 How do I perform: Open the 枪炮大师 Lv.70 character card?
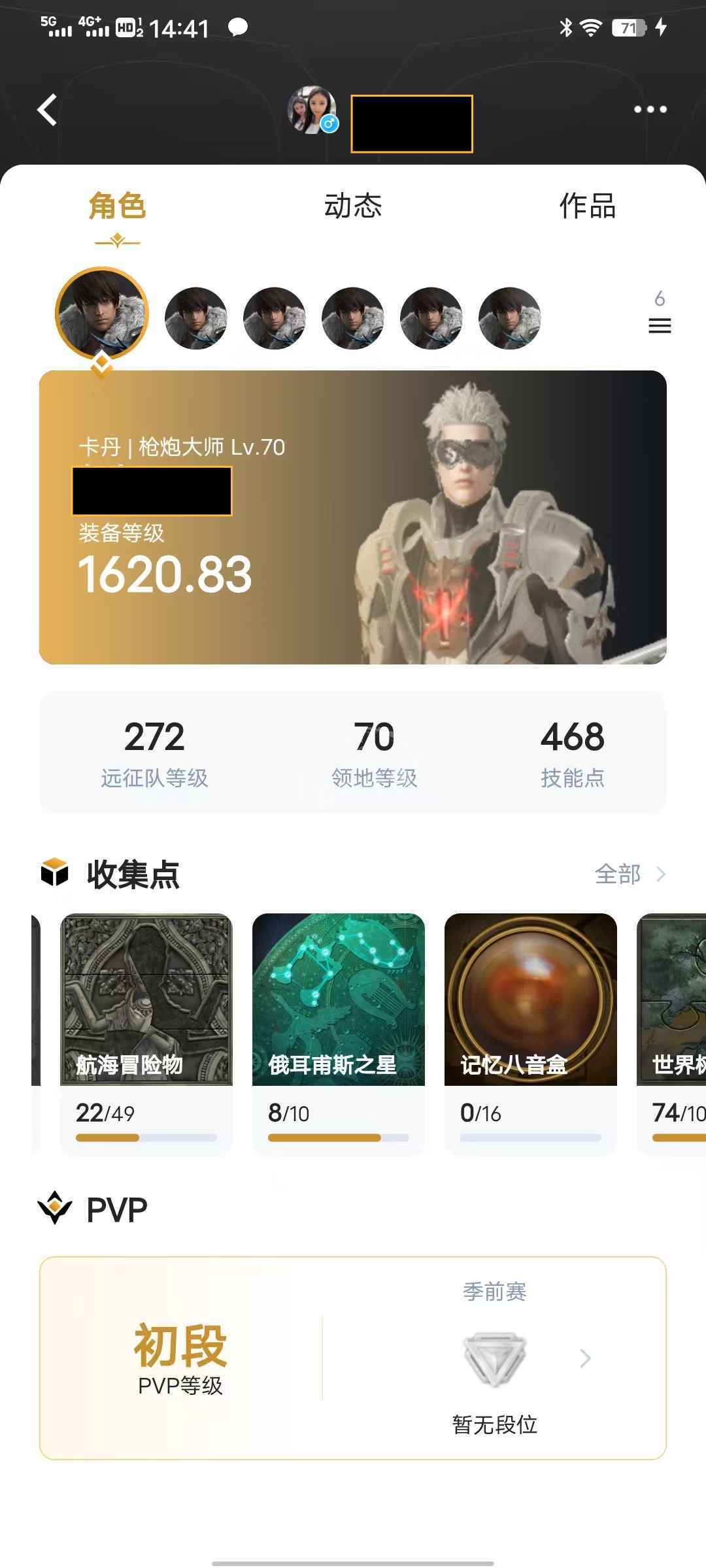pyautogui.click(x=353, y=517)
